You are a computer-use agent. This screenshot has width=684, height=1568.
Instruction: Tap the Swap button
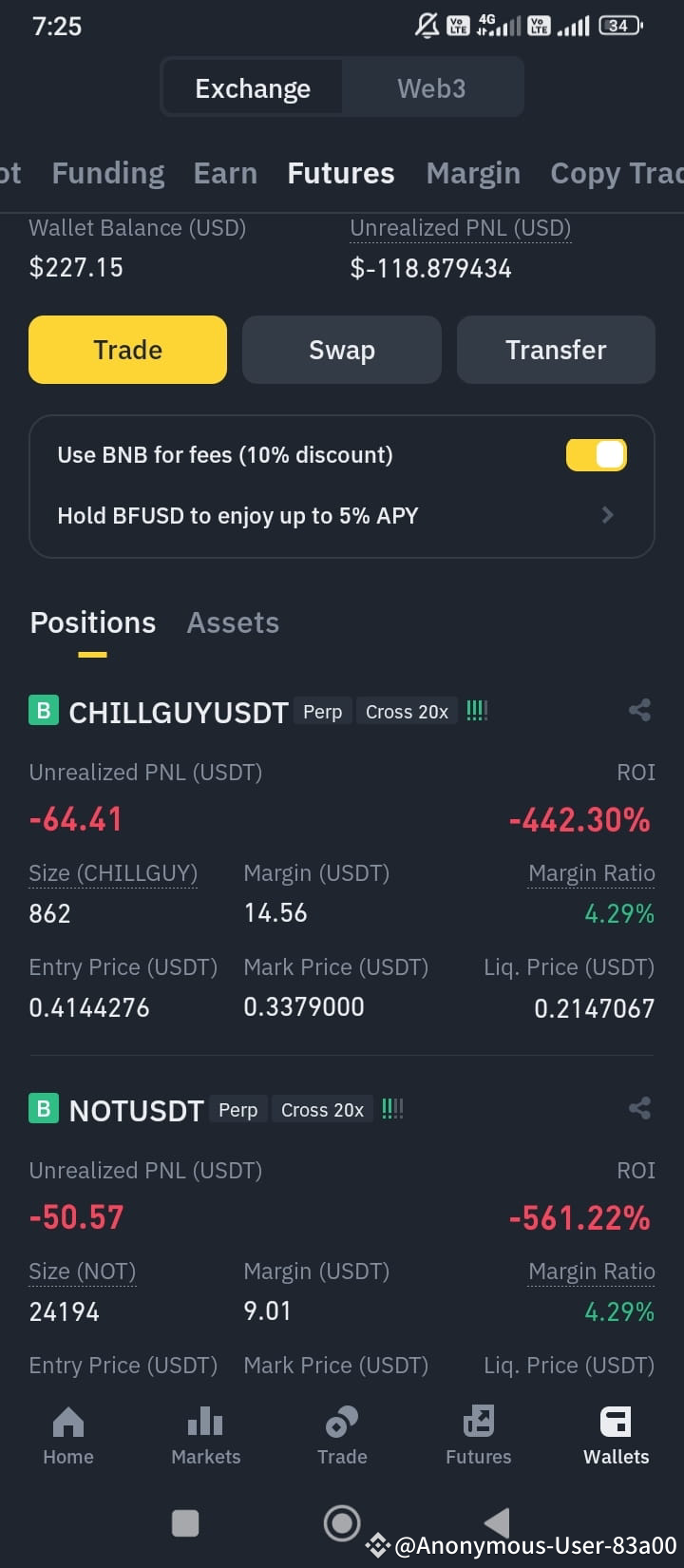tap(342, 350)
